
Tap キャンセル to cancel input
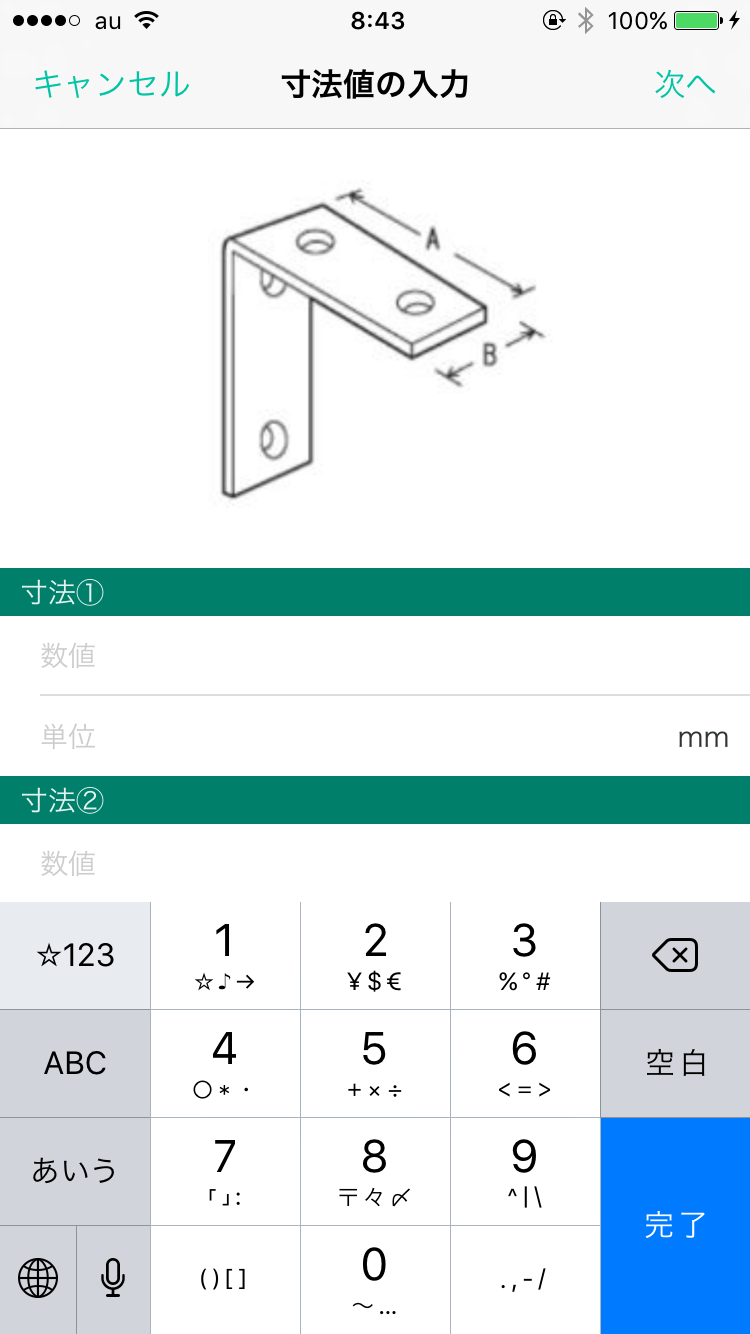point(111,84)
